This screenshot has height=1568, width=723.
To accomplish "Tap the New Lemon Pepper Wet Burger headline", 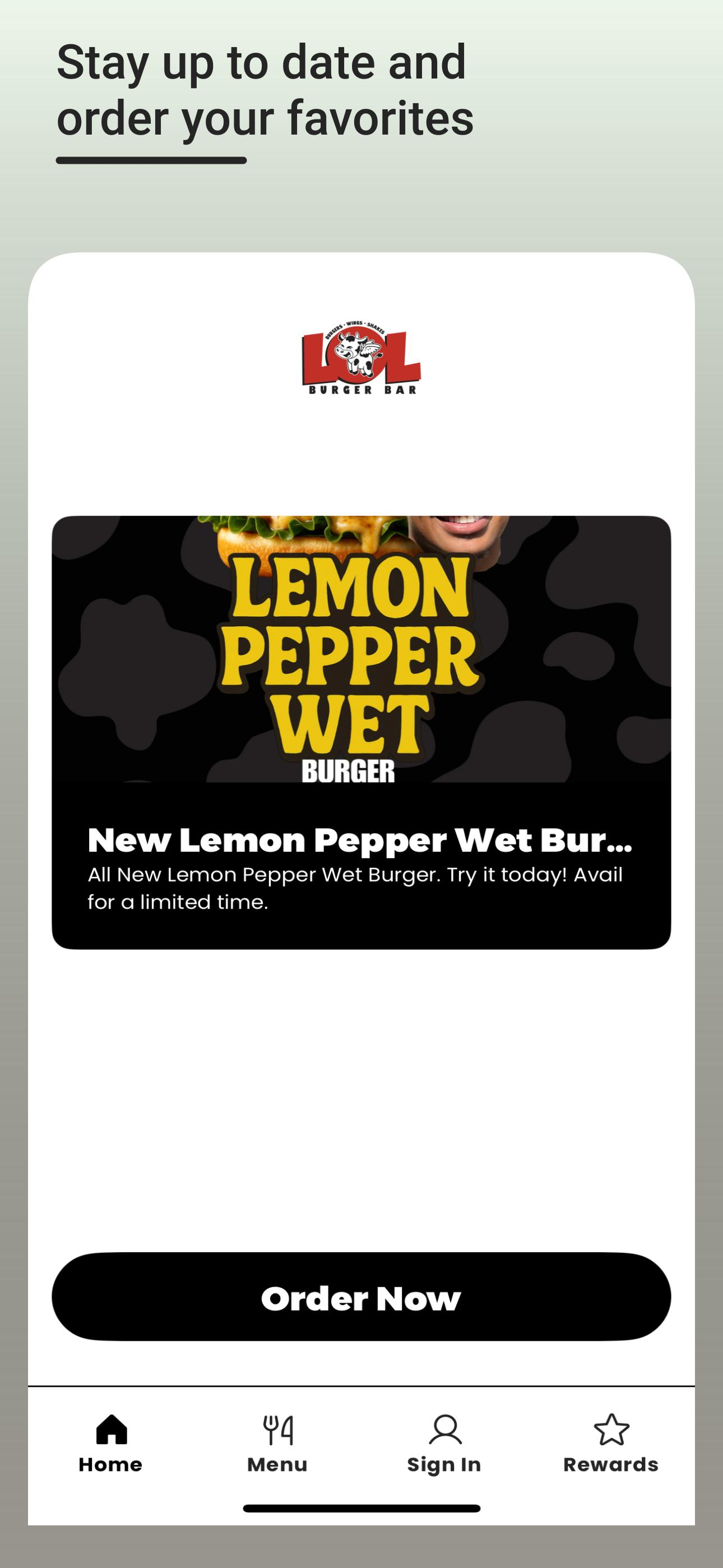I will tap(361, 841).
